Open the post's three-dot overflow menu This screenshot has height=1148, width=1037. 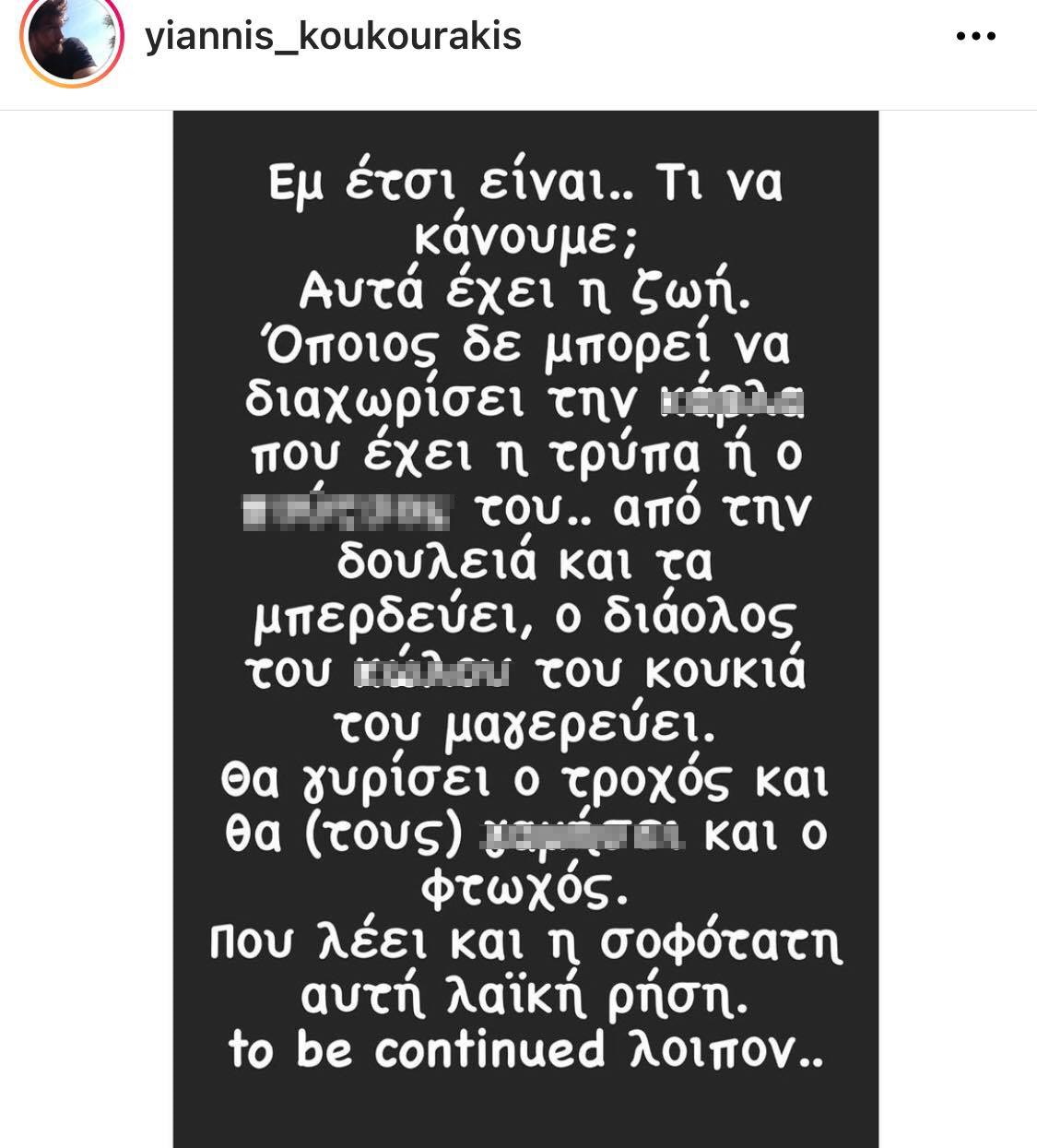[x=975, y=37]
